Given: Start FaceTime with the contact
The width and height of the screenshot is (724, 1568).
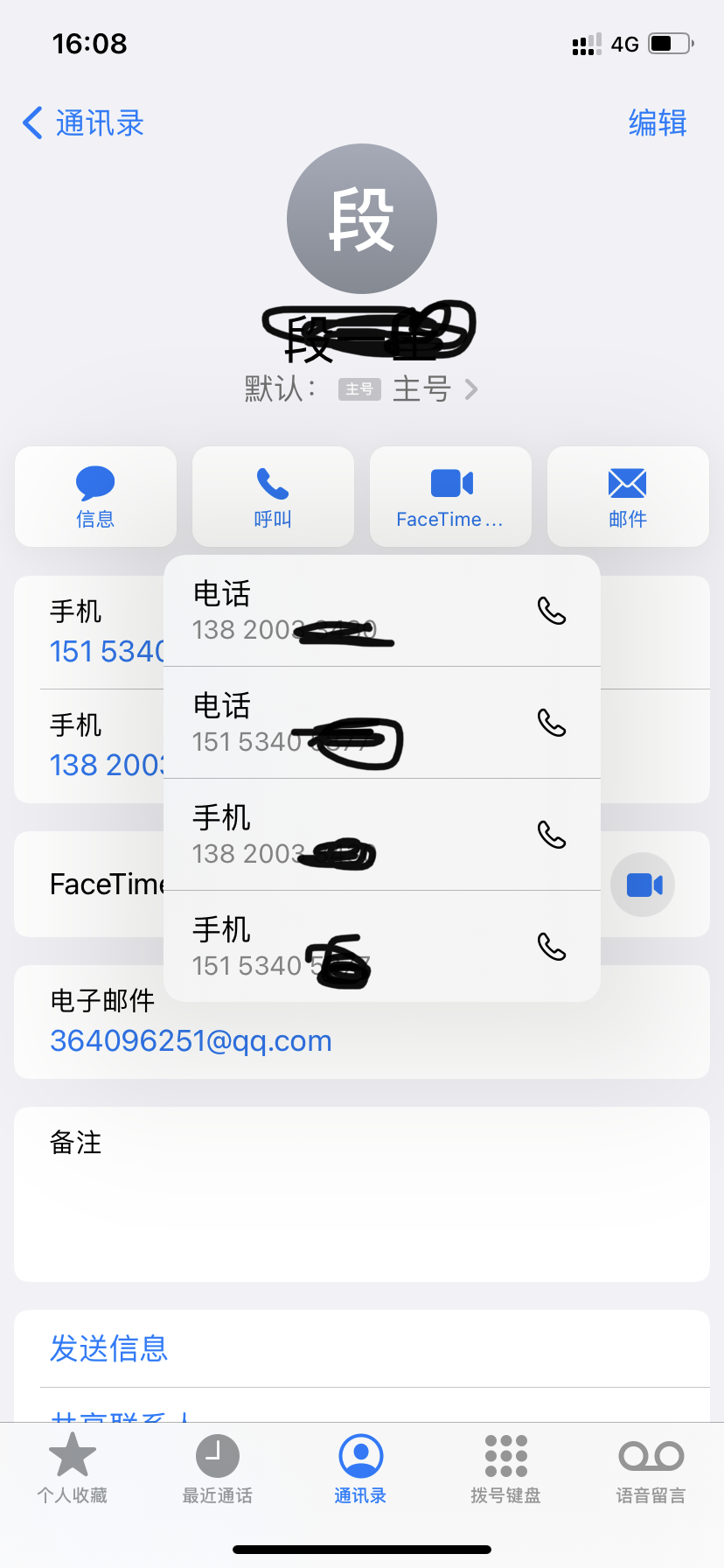Looking at the screenshot, I should coord(450,496).
